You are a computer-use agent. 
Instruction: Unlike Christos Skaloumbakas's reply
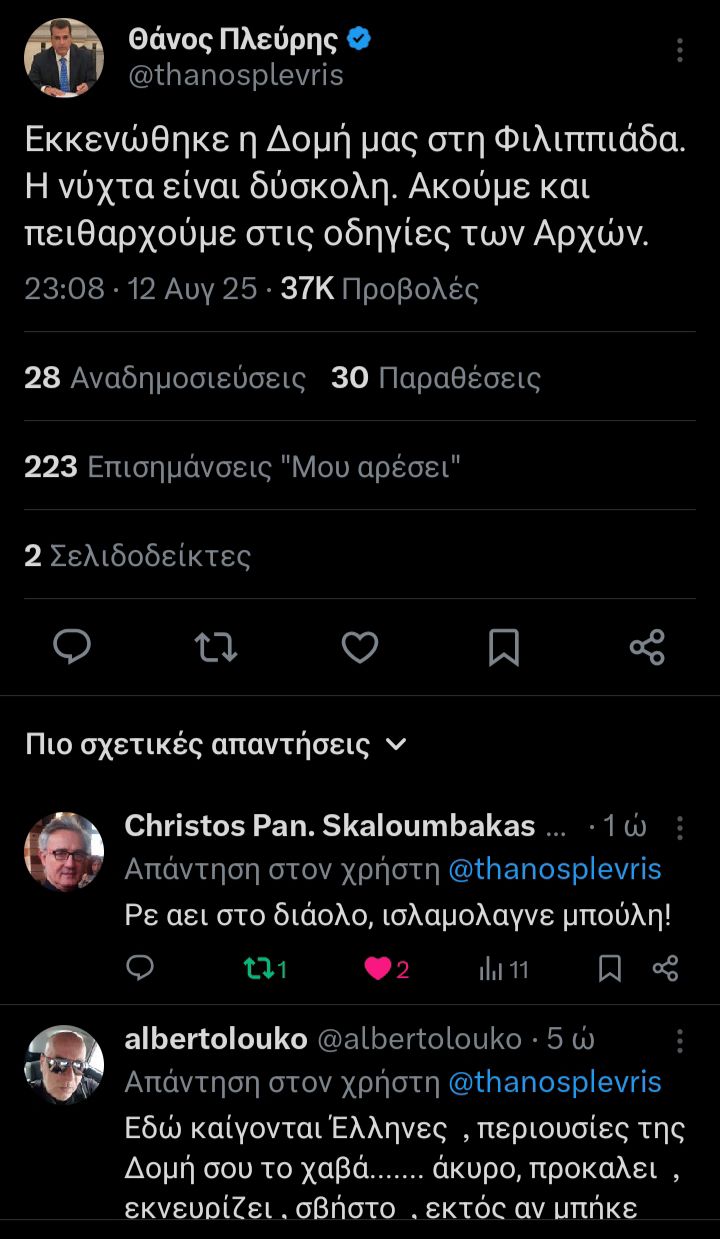point(385,968)
